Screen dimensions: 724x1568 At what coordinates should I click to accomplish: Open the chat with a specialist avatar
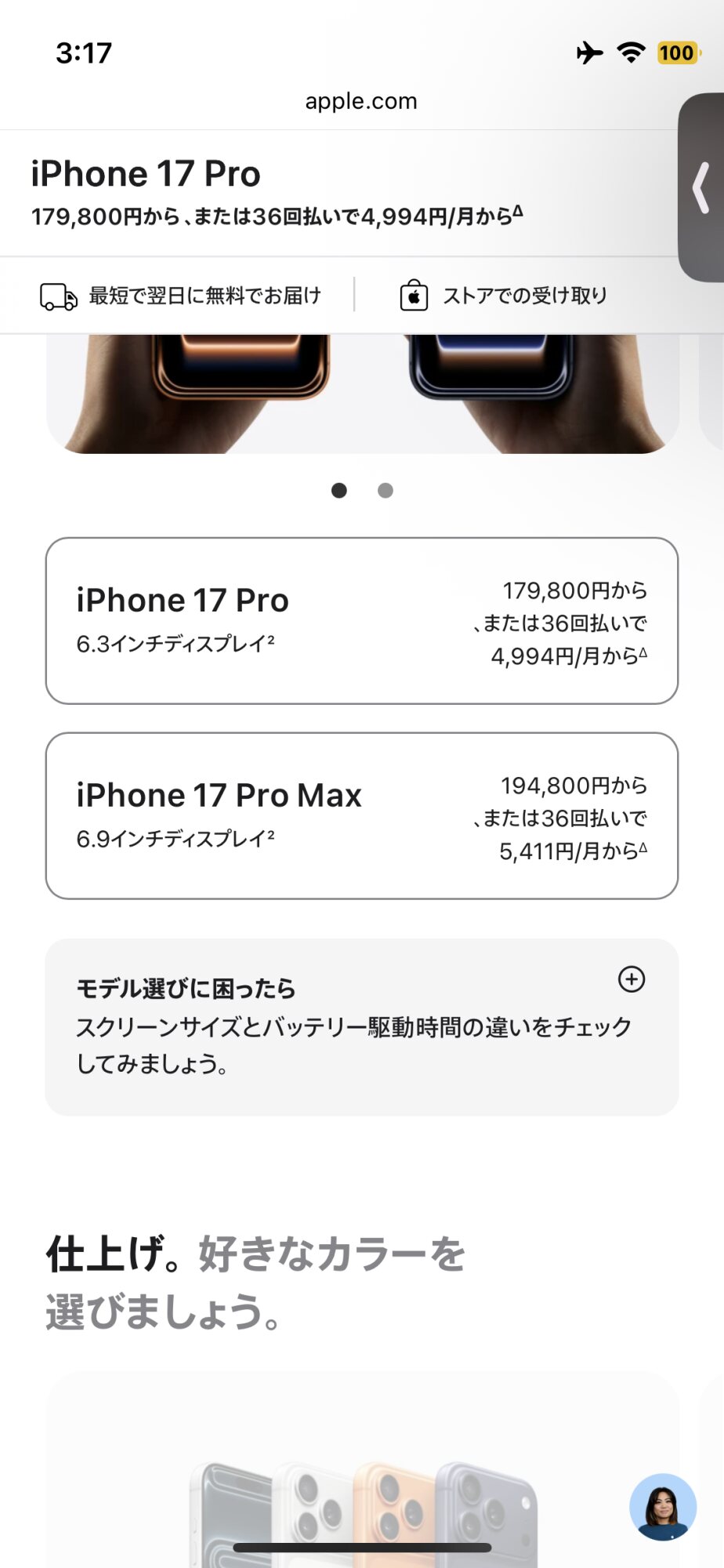pyautogui.click(x=663, y=1507)
